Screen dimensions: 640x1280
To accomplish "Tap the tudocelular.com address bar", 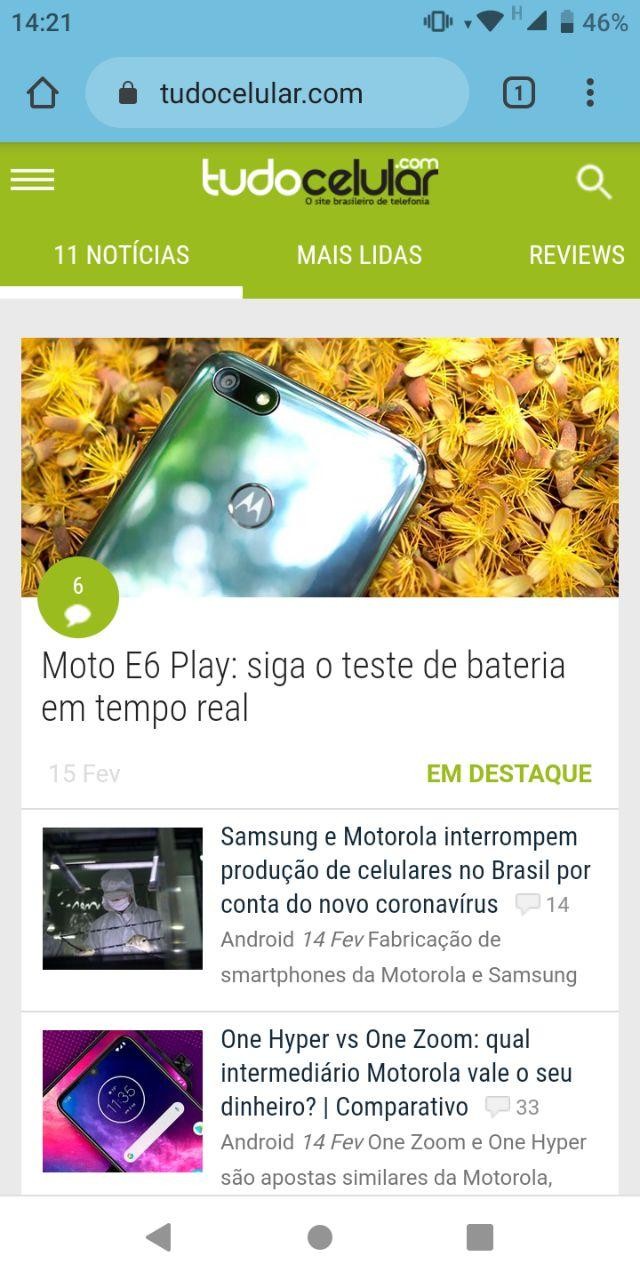I will pyautogui.click(x=277, y=93).
